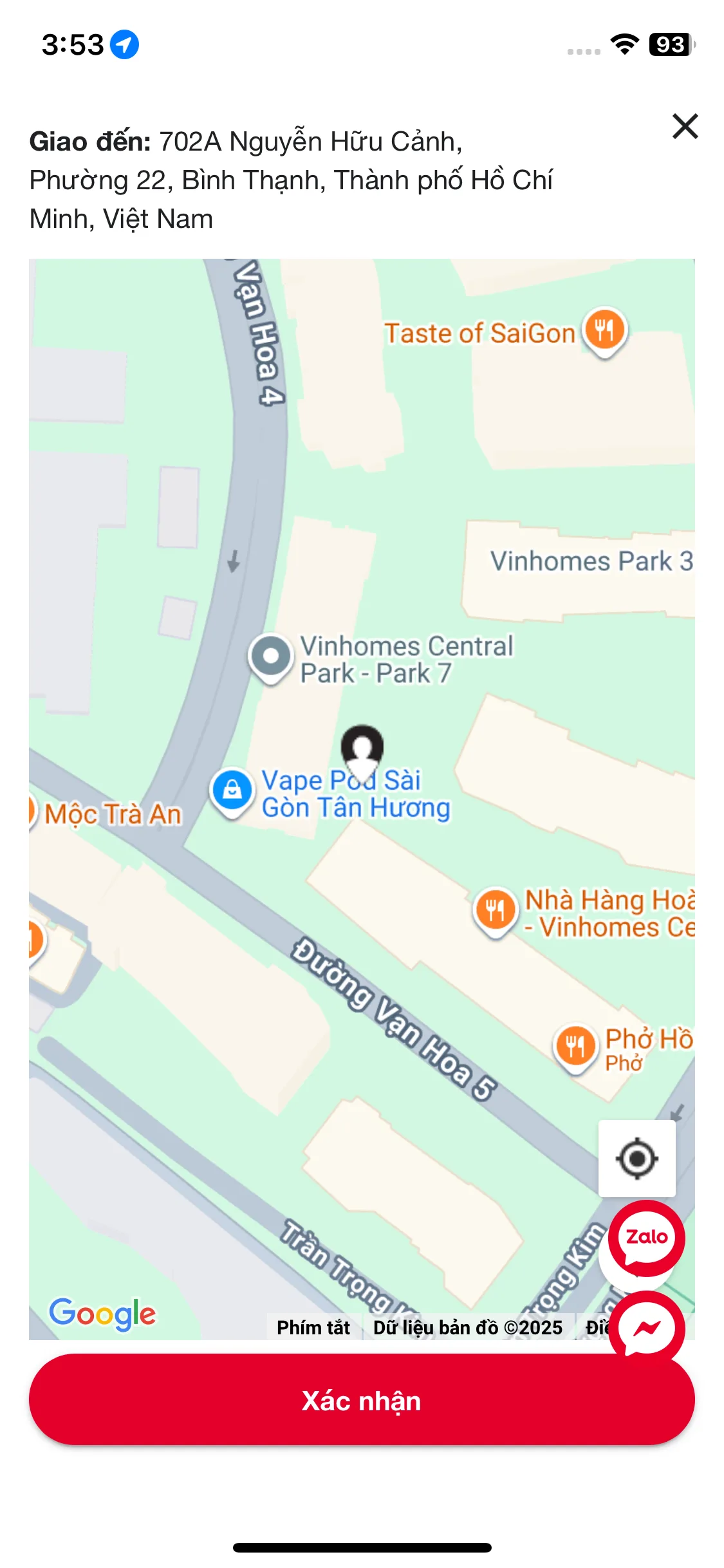This screenshot has width=724, height=1568.
Task: Open the Nhà Hàng restaurant map marker
Action: tap(495, 910)
